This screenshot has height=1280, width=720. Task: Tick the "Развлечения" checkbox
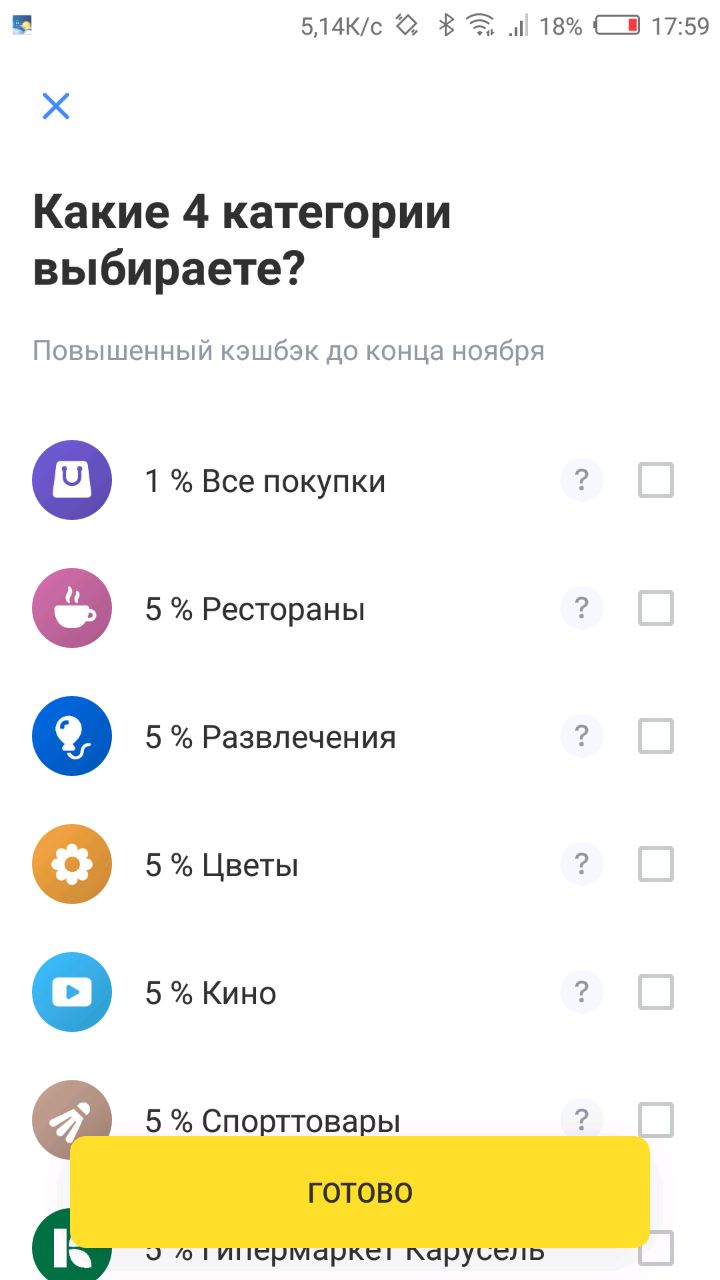click(x=656, y=736)
